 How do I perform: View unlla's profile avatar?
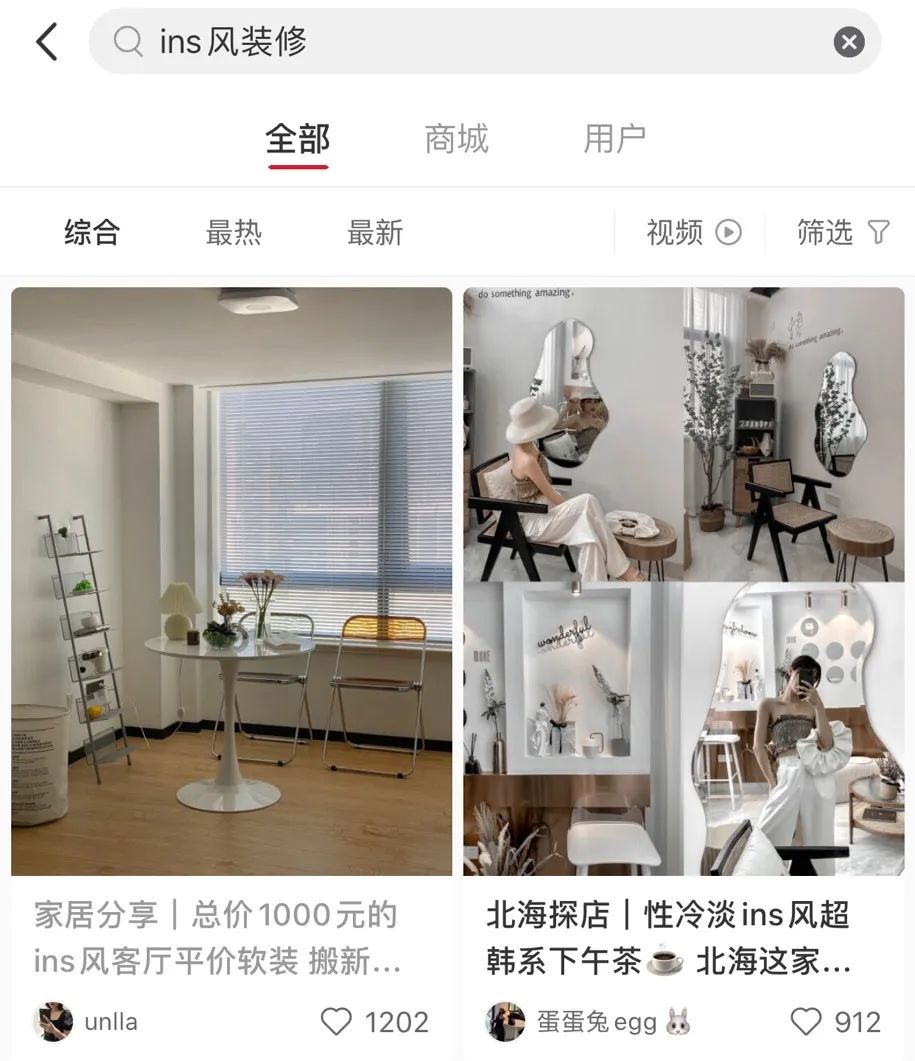53,1022
